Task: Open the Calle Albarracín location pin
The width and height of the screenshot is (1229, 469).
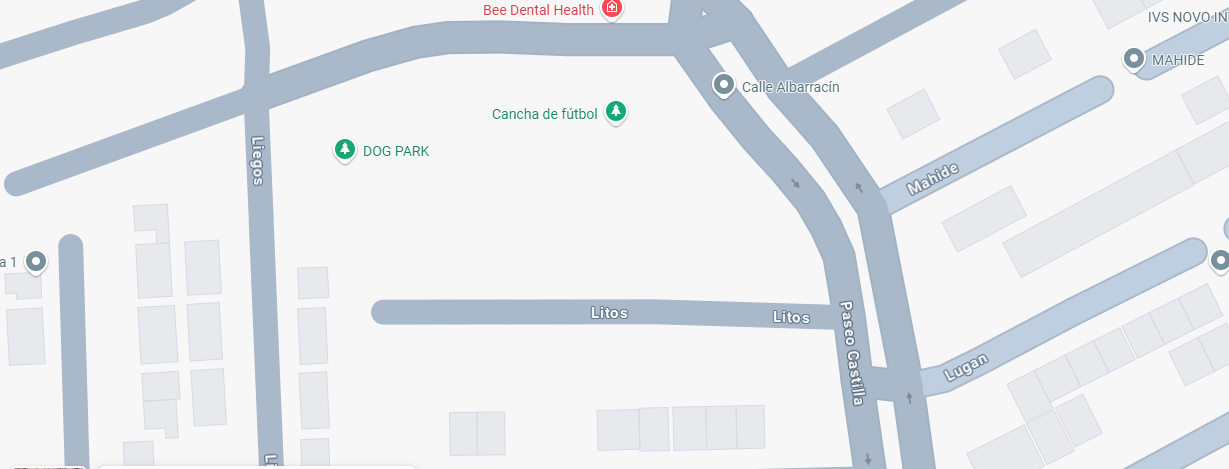Action: point(724,85)
